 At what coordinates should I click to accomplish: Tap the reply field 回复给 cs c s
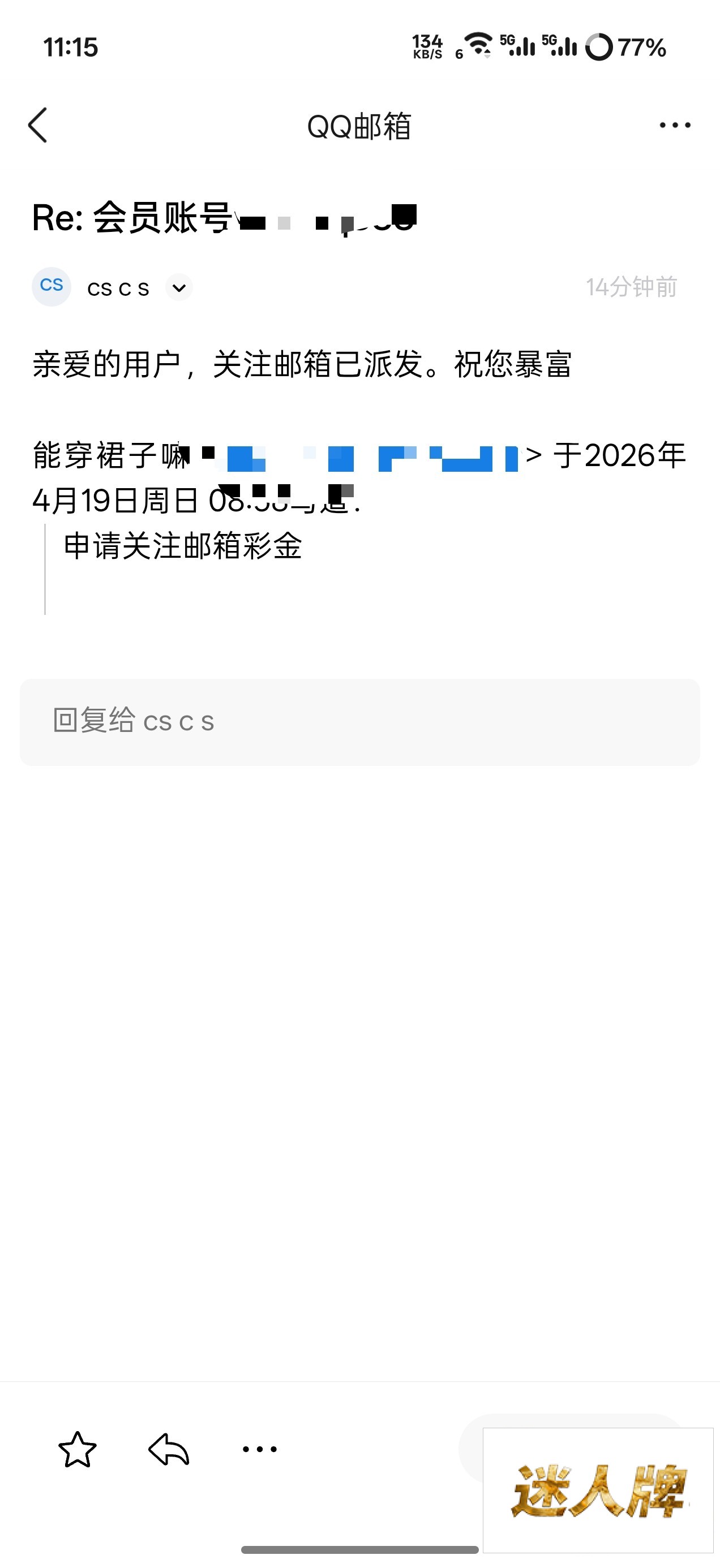pyautogui.click(x=359, y=722)
